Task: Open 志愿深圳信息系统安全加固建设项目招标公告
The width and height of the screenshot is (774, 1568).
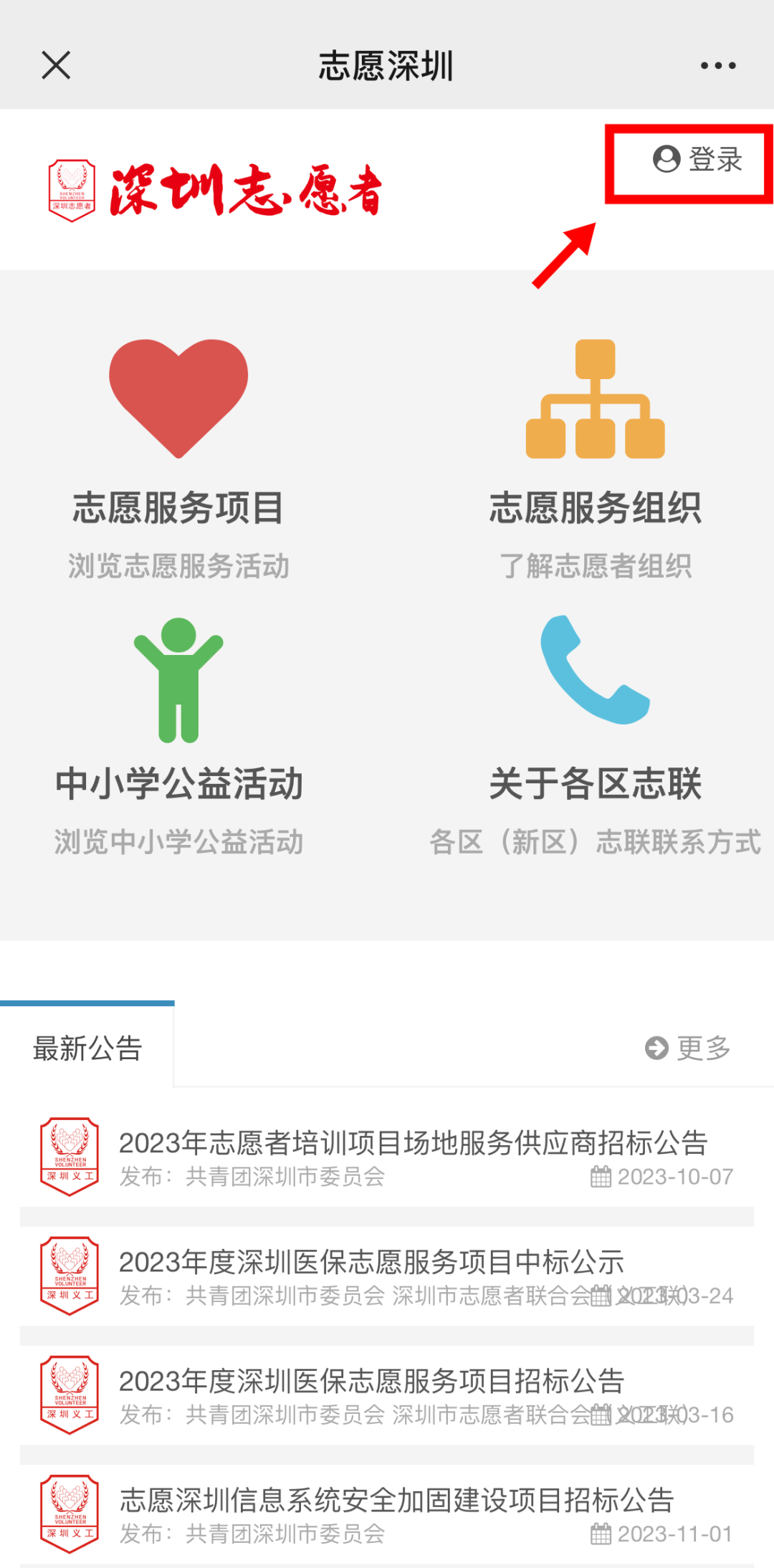Action: click(x=396, y=1500)
